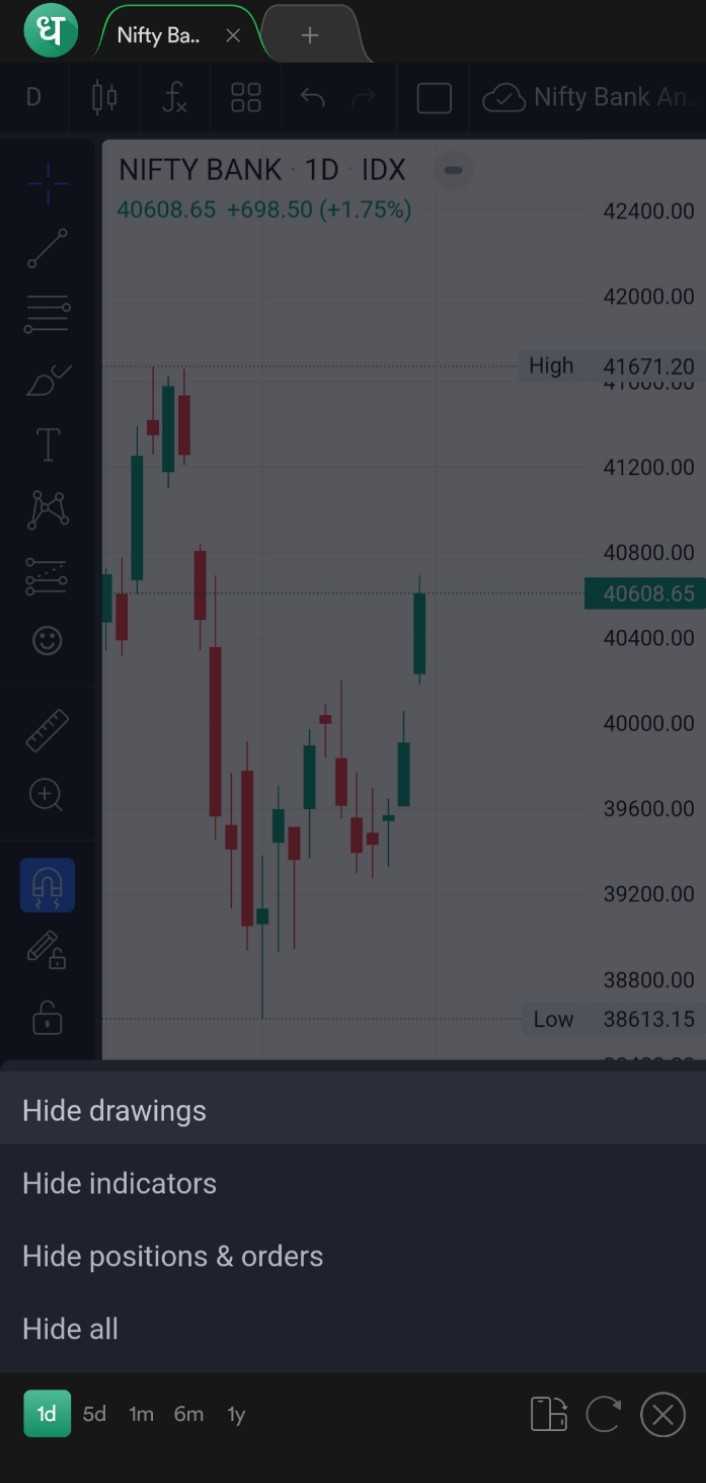Open the indicator templates grid

pyautogui.click(x=246, y=97)
